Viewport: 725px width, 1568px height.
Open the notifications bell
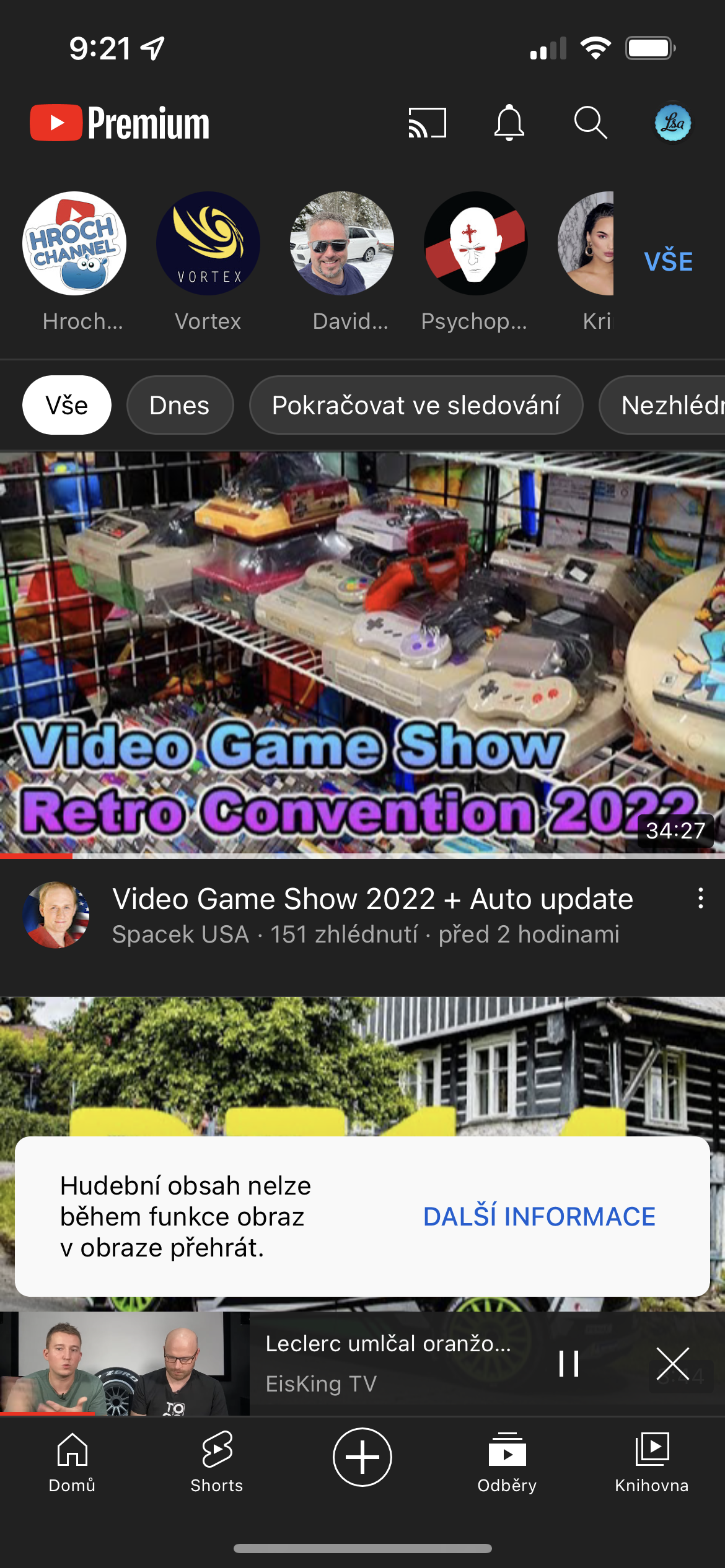point(509,123)
